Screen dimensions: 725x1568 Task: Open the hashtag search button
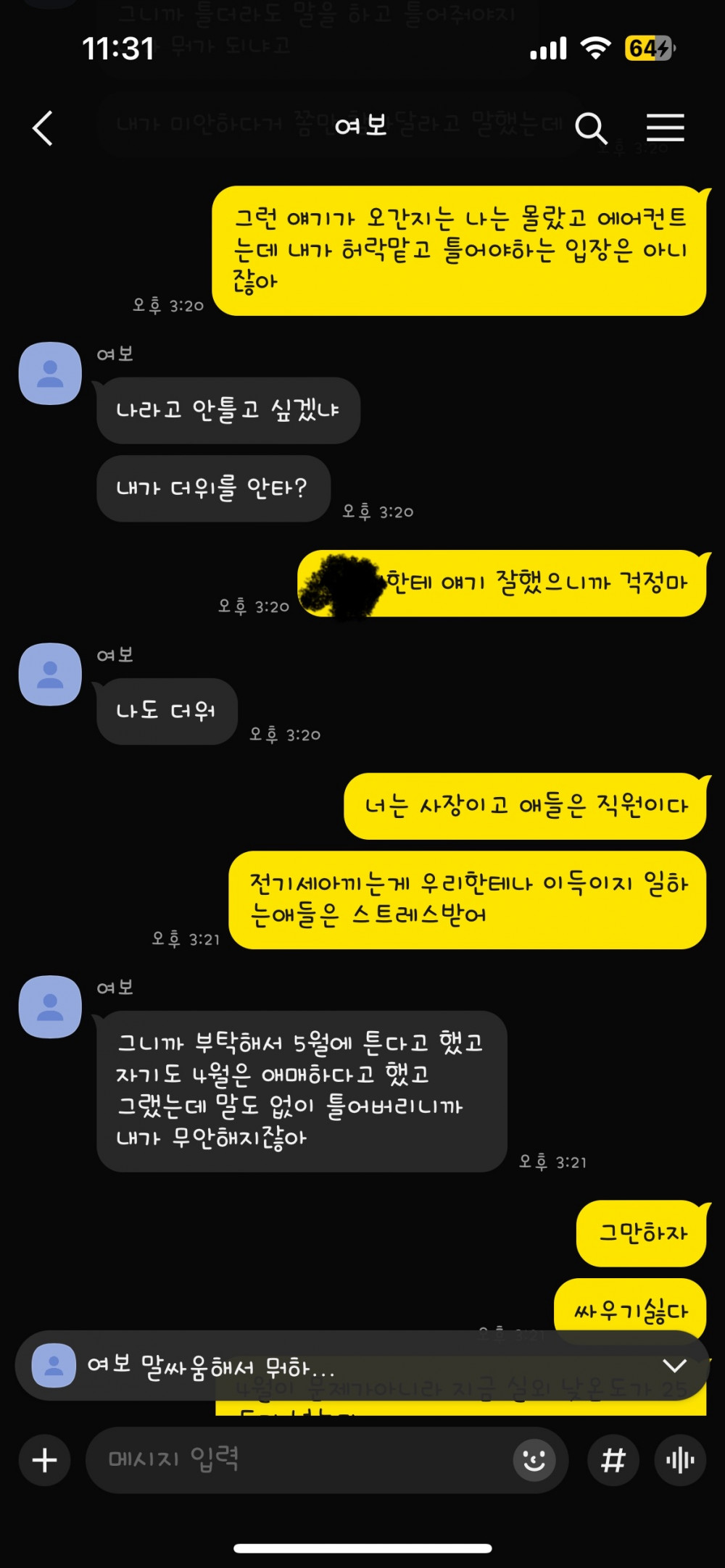tap(613, 1460)
